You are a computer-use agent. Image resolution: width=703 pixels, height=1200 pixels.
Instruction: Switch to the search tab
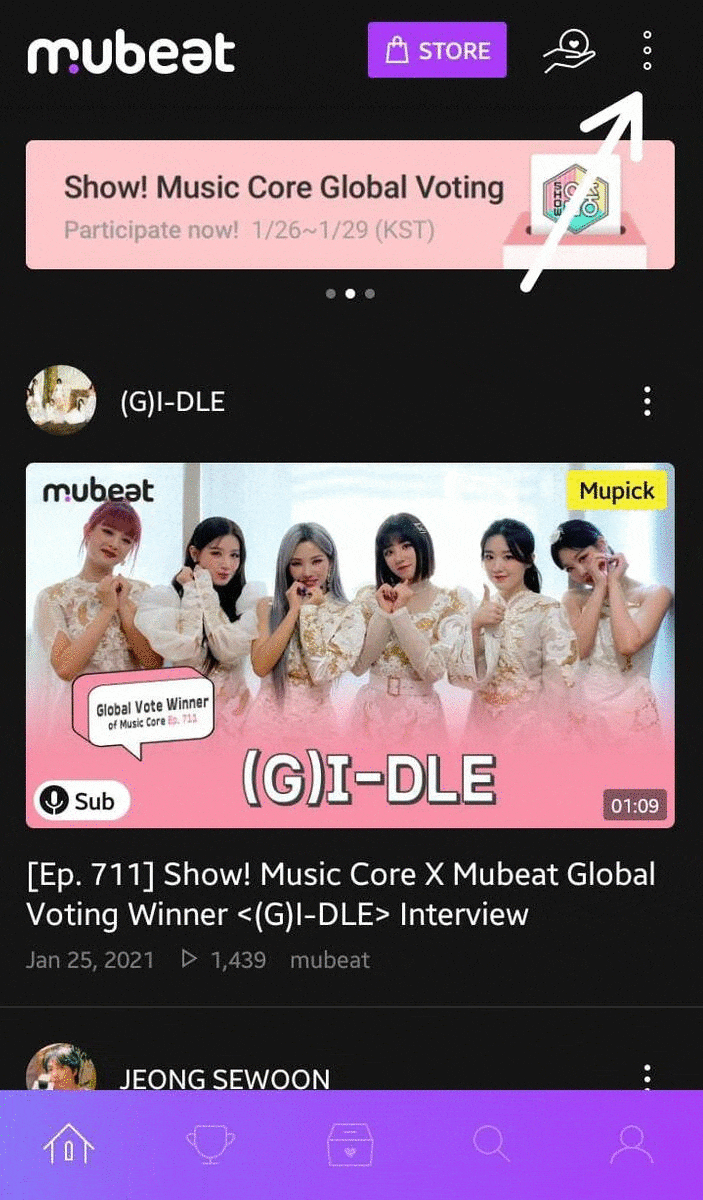(491, 1145)
